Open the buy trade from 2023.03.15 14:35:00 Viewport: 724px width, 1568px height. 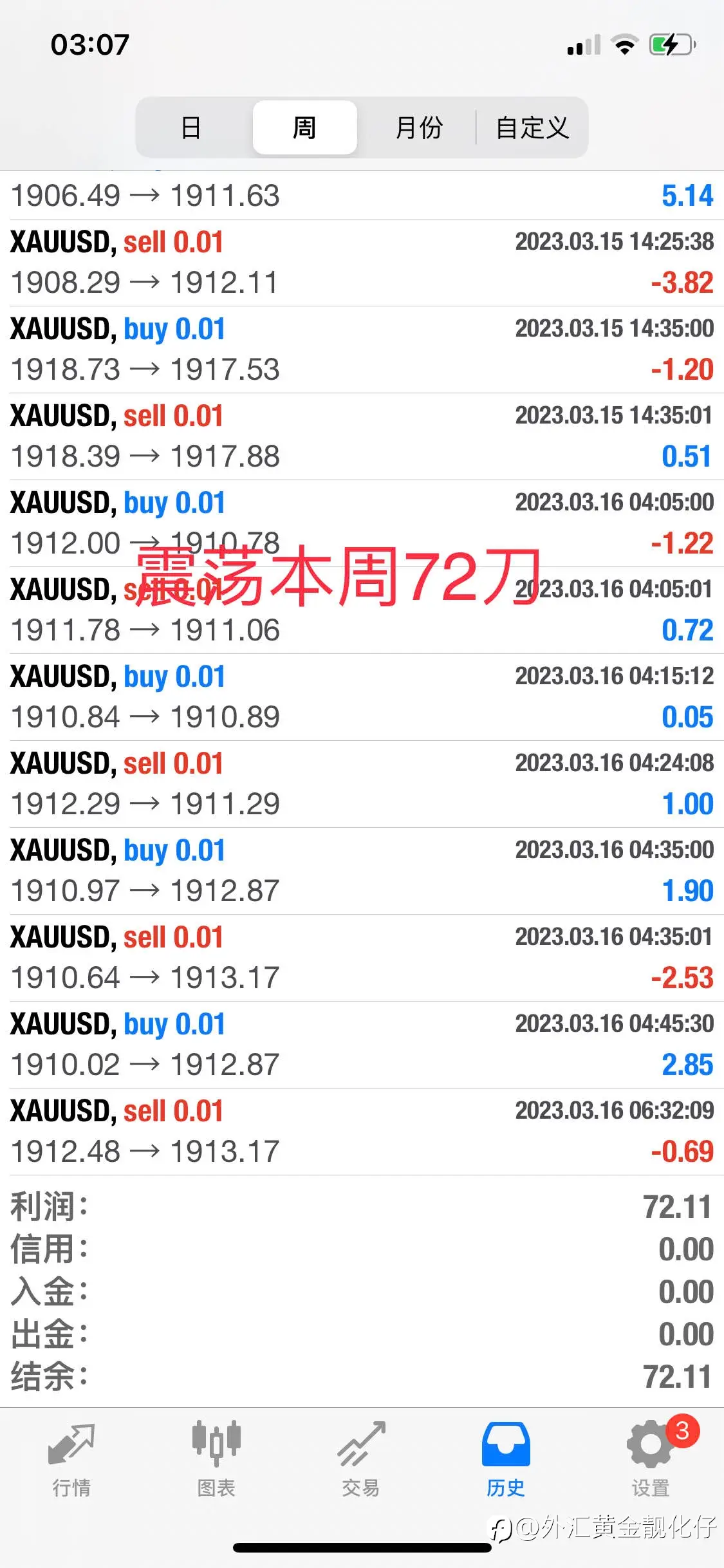pos(362,350)
